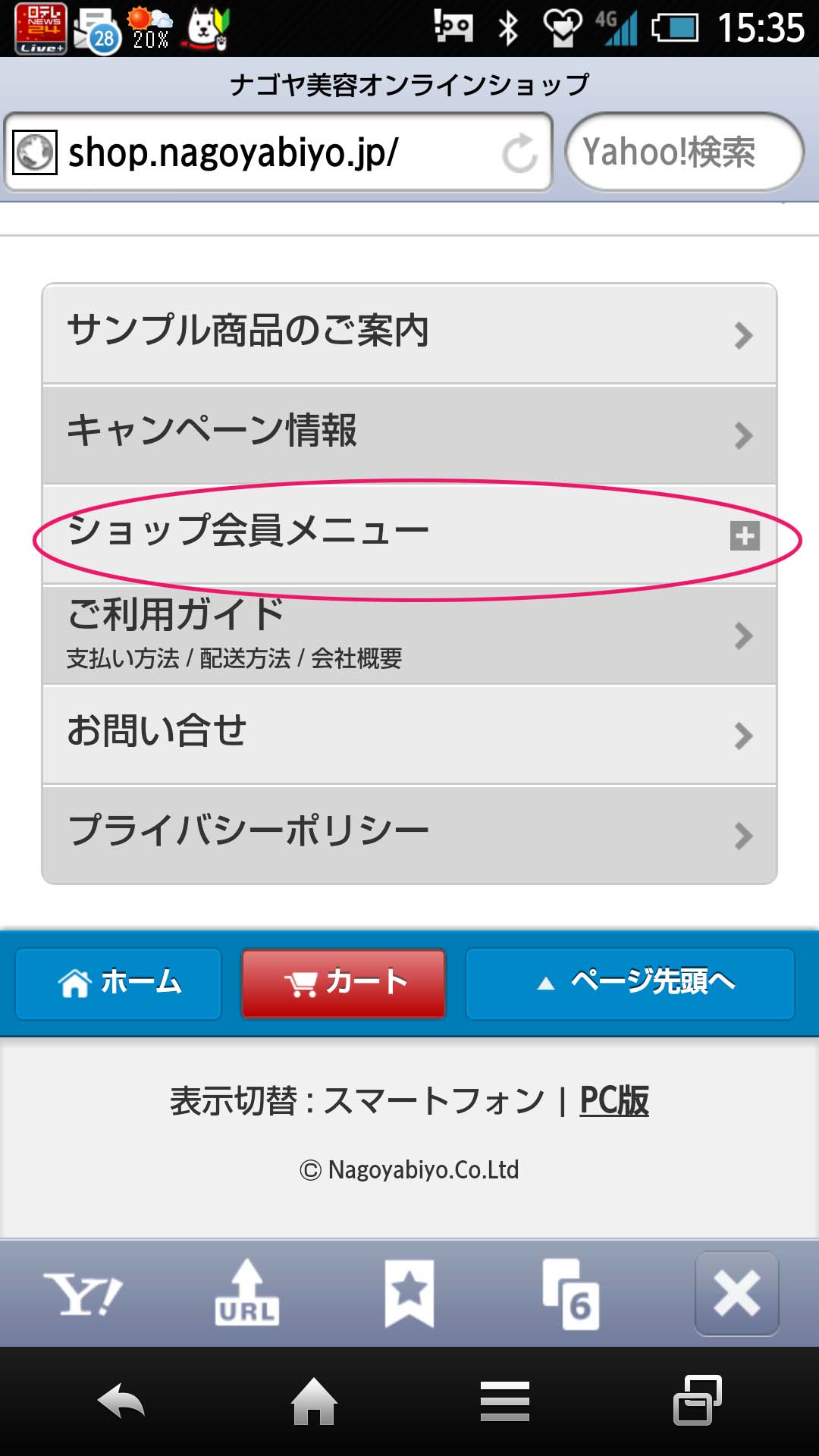The height and width of the screenshot is (1456, 819).
Task: Open サンプル商品のご案内 row
Action: 409,334
